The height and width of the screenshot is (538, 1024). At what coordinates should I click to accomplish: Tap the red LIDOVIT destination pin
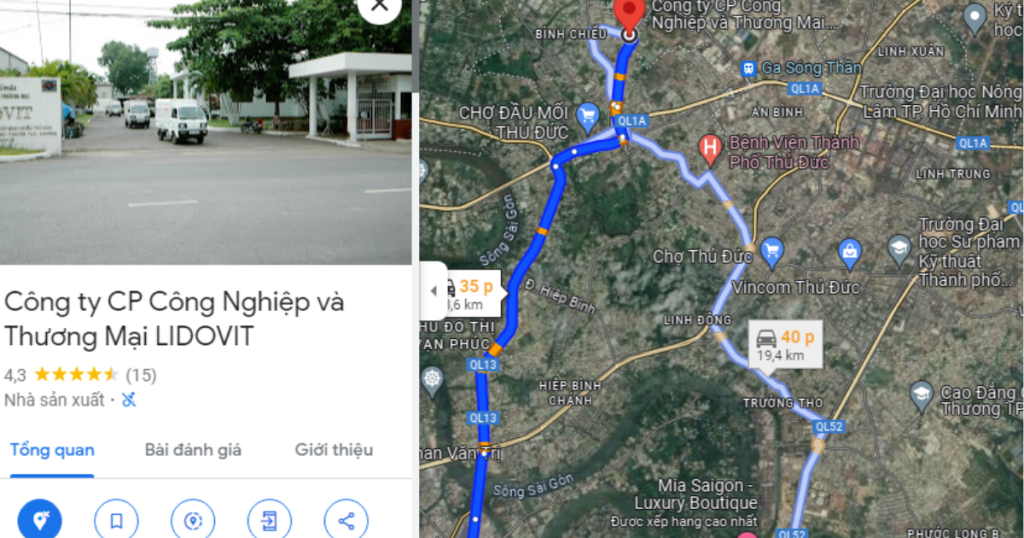click(629, 16)
